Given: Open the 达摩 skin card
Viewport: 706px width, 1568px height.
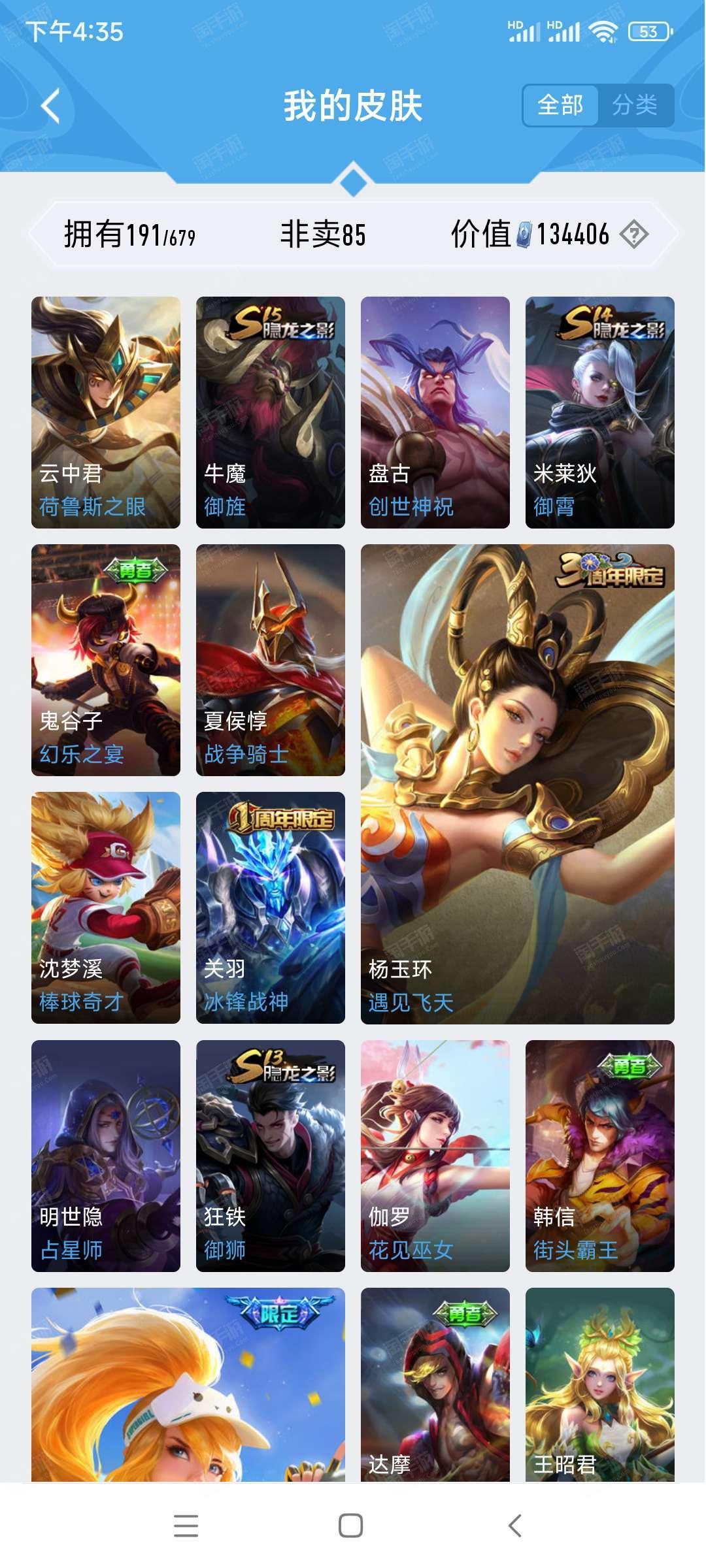Looking at the screenshot, I should pyautogui.click(x=435, y=1384).
